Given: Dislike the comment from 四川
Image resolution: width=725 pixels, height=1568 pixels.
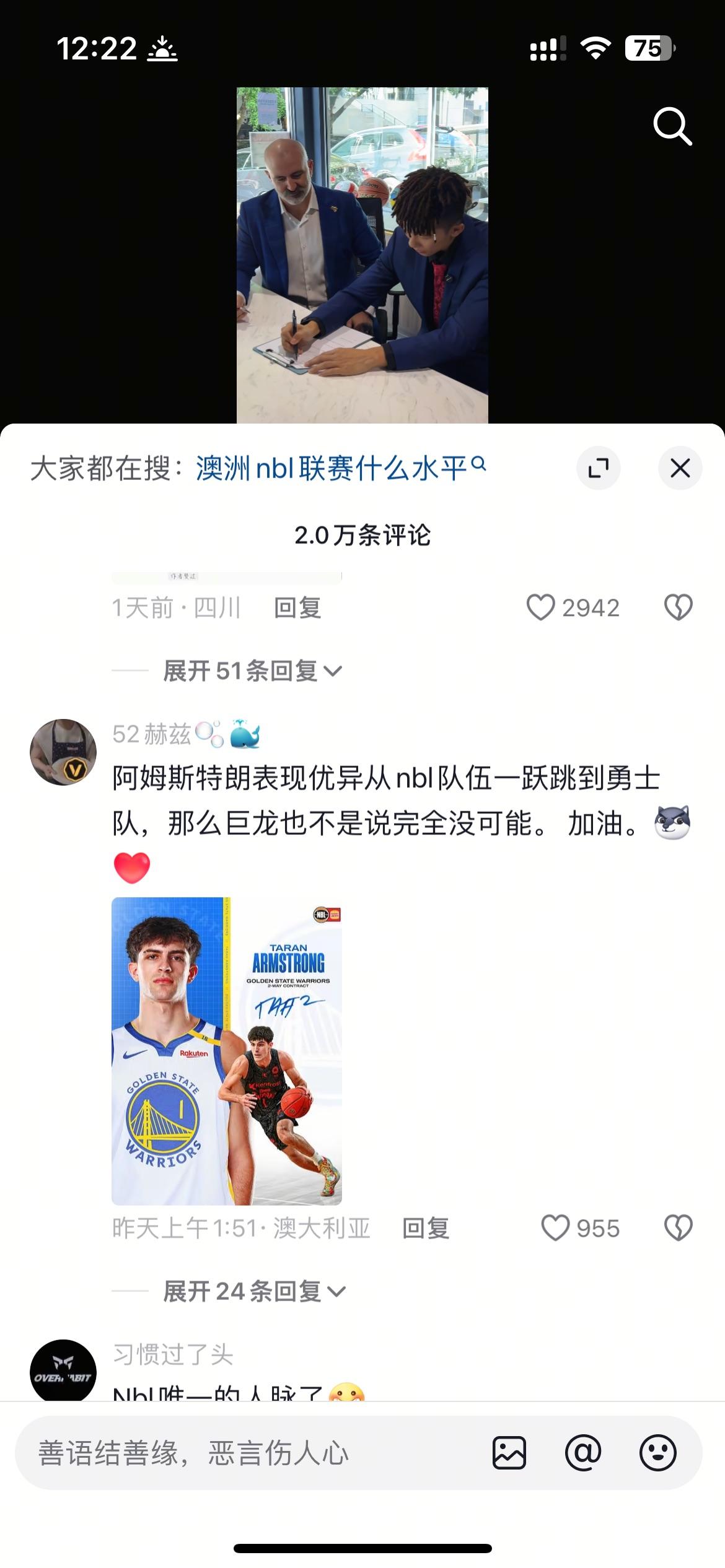Looking at the screenshot, I should click(678, 608).
